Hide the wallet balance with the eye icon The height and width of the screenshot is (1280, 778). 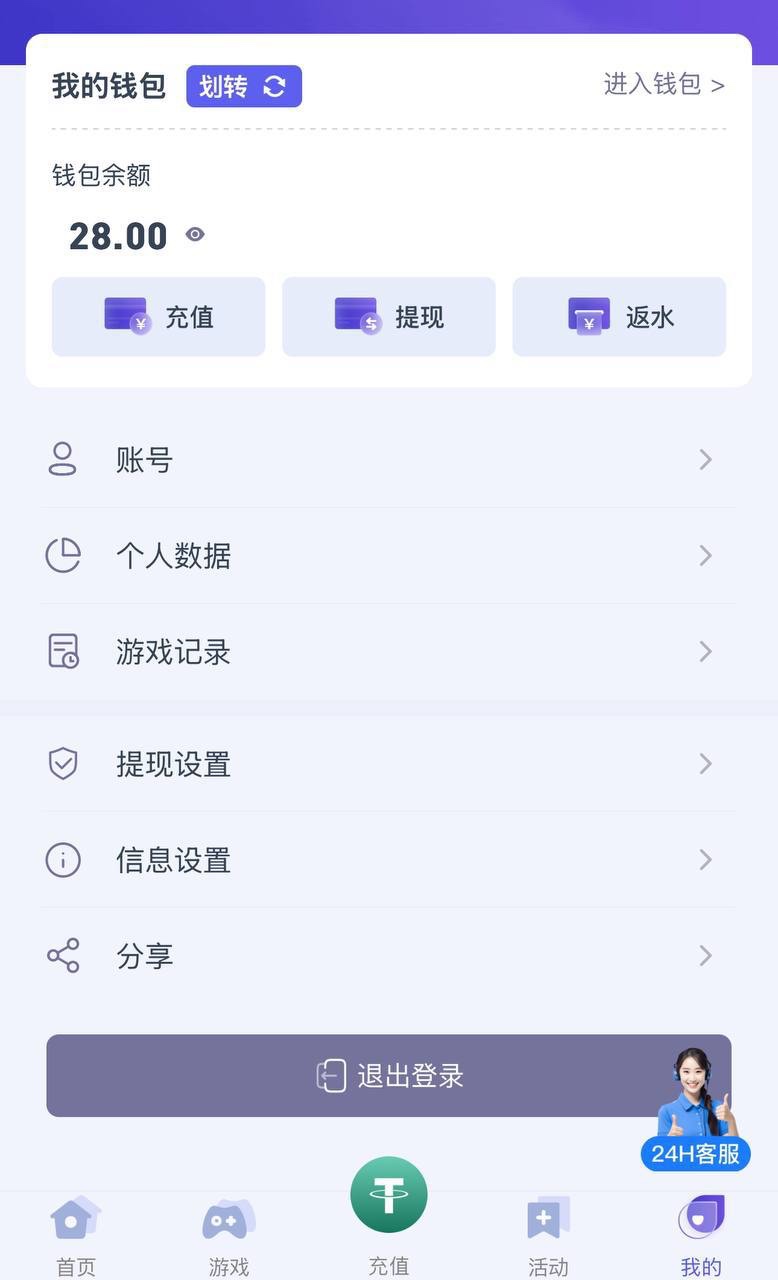pos(195,235)
